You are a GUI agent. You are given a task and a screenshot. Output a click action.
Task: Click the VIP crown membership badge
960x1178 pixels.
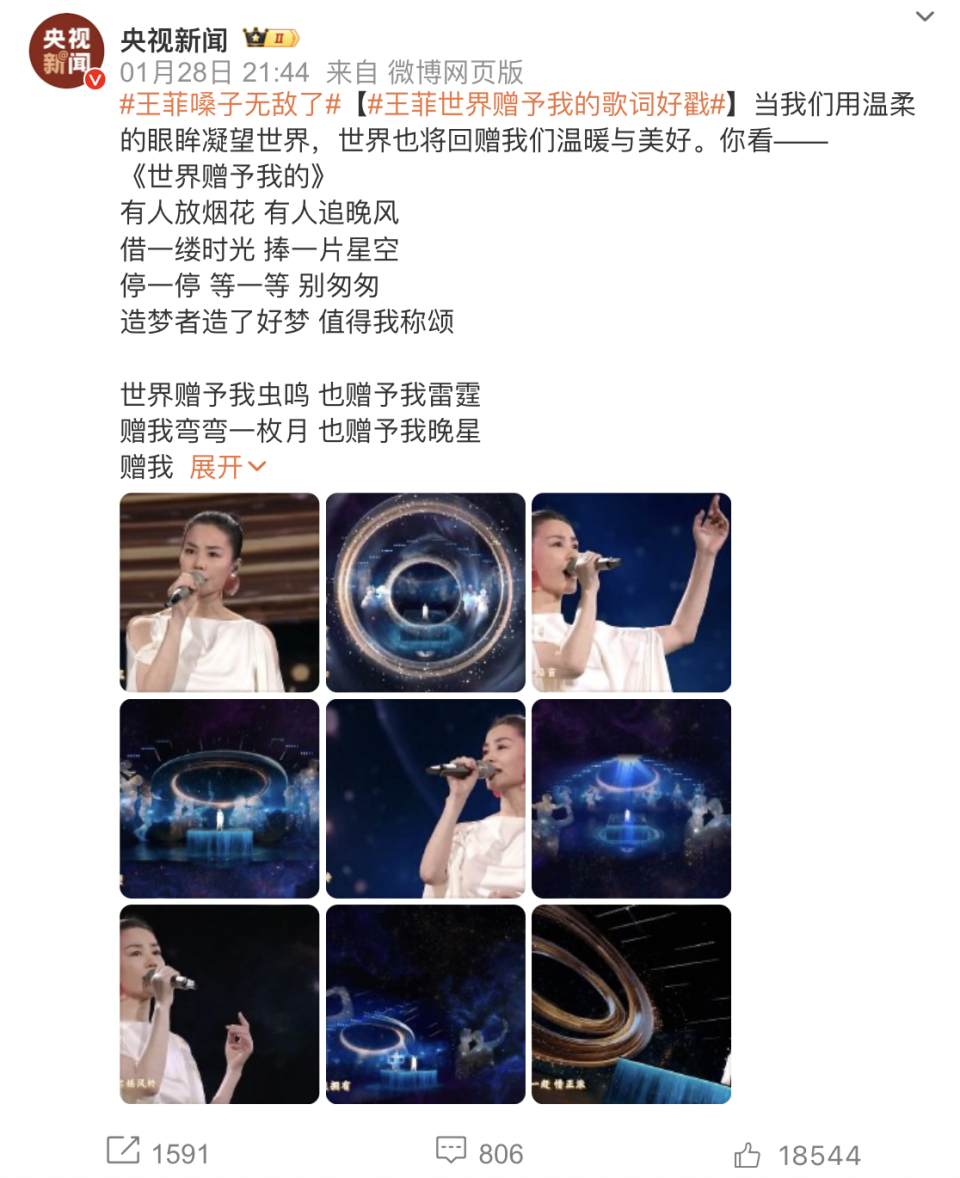click(x=264, y=36)
